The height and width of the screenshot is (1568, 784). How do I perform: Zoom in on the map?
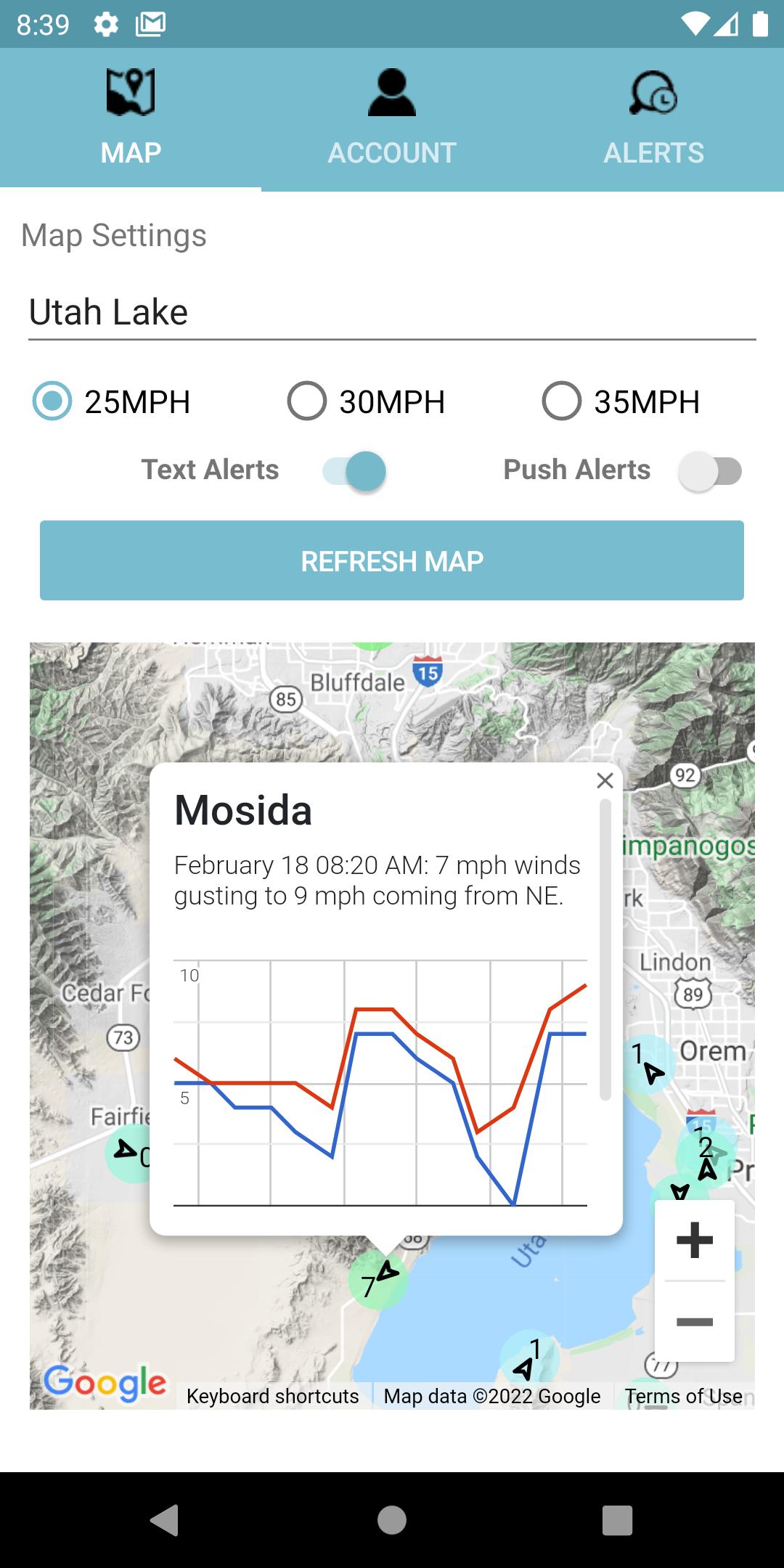coord(695,1240)
